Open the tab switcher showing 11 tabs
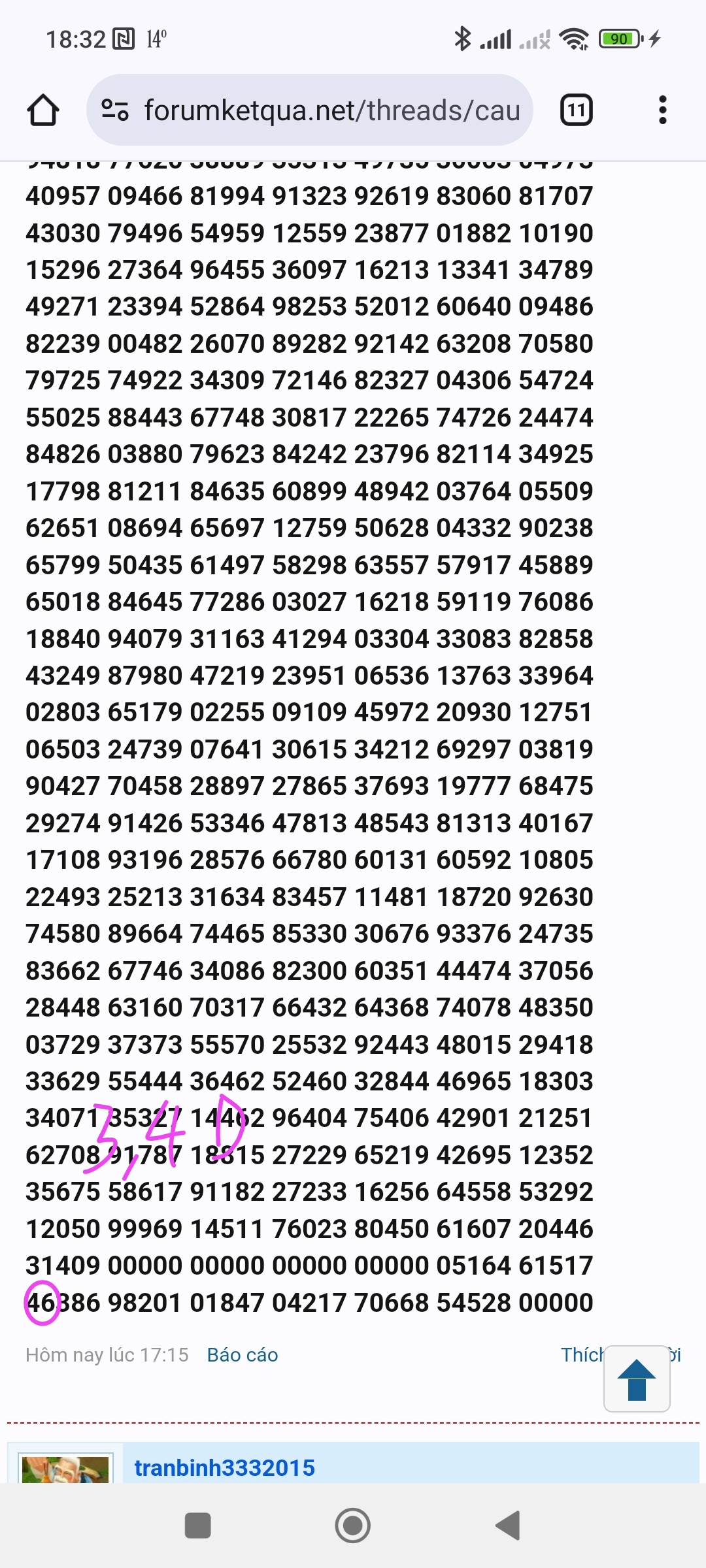Image resolution: width=706 pixels, height=1568 pixels. (576, 110)
